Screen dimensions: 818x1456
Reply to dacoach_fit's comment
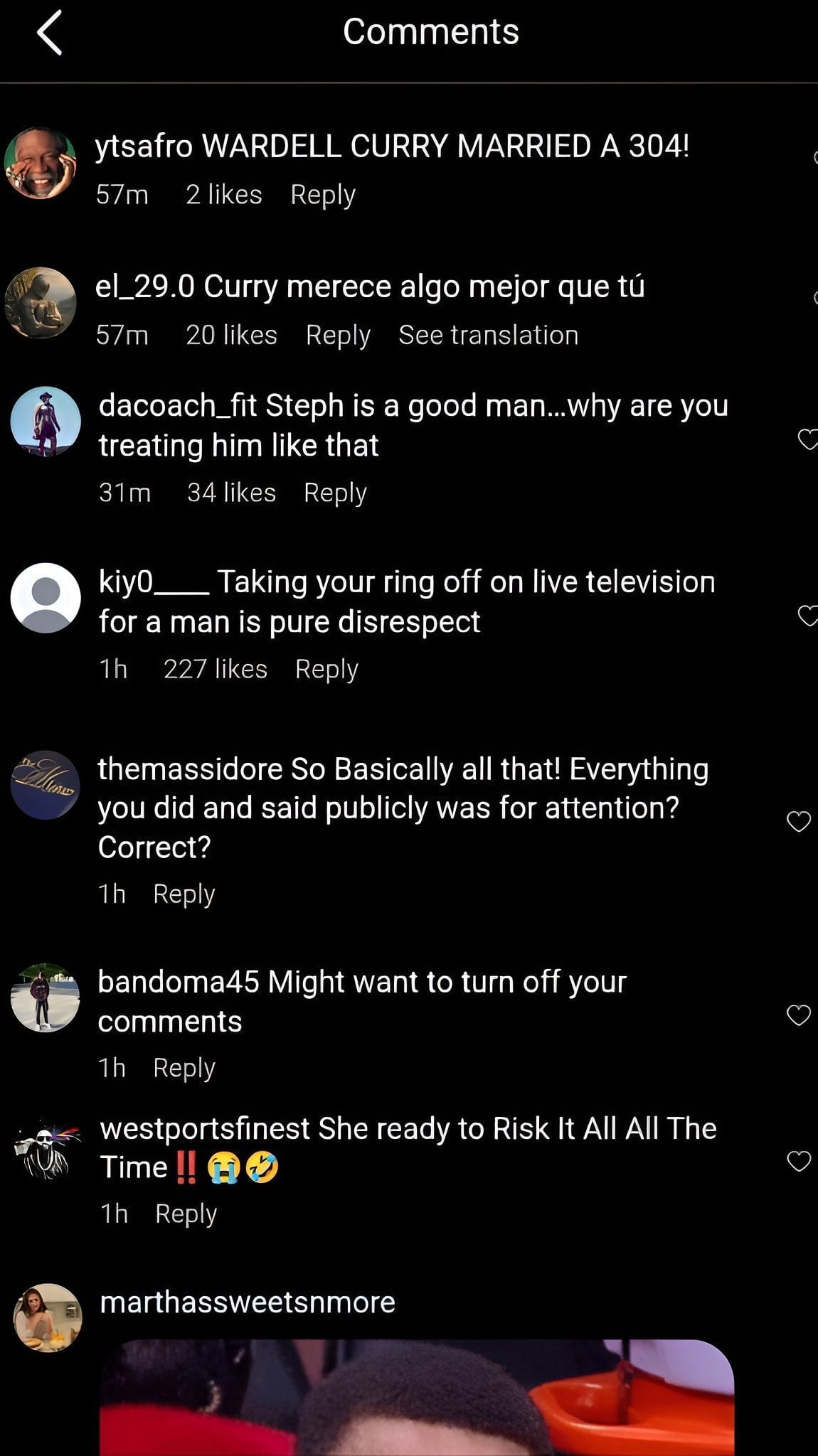coord(335,493)
